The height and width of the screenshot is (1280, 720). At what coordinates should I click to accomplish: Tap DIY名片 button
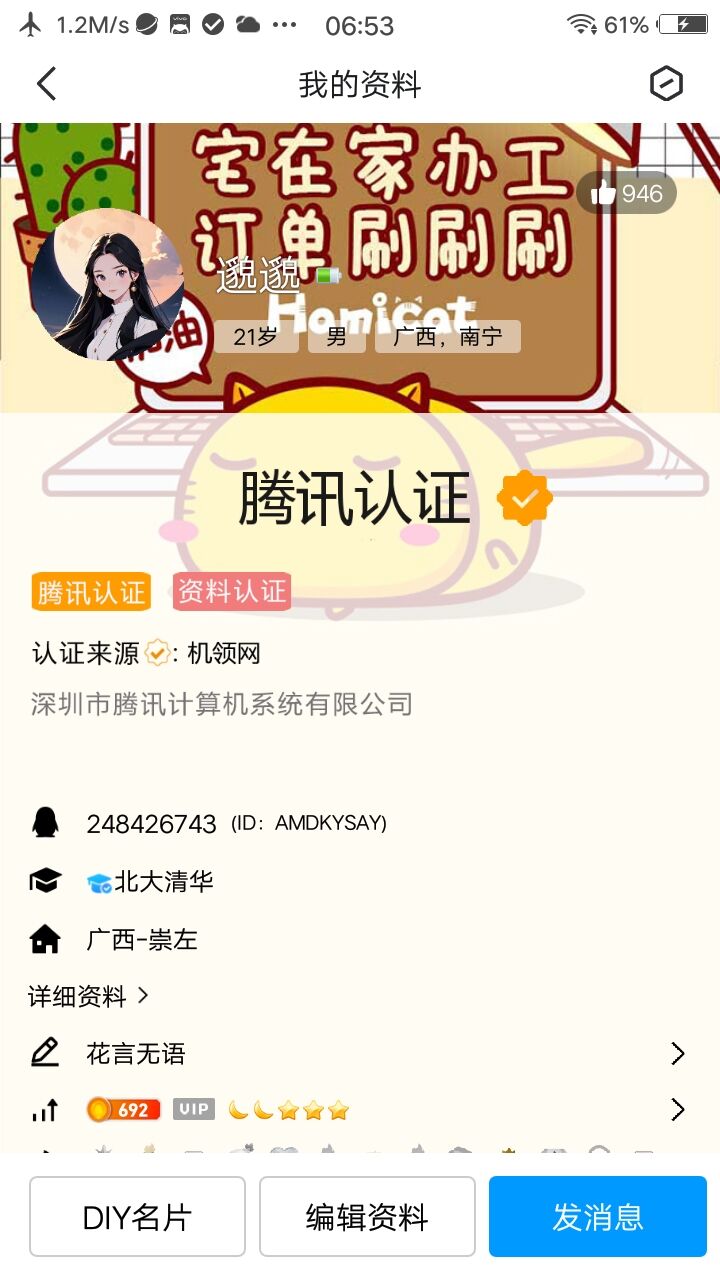(137, 1217)
